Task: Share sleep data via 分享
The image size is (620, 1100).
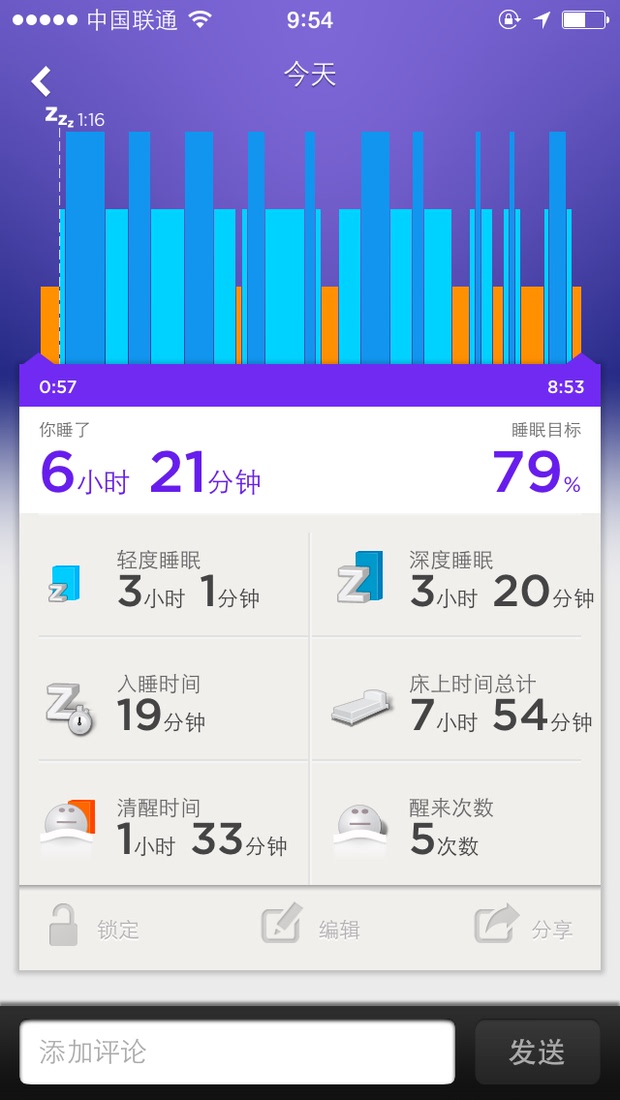Action: tap(523, 924)
